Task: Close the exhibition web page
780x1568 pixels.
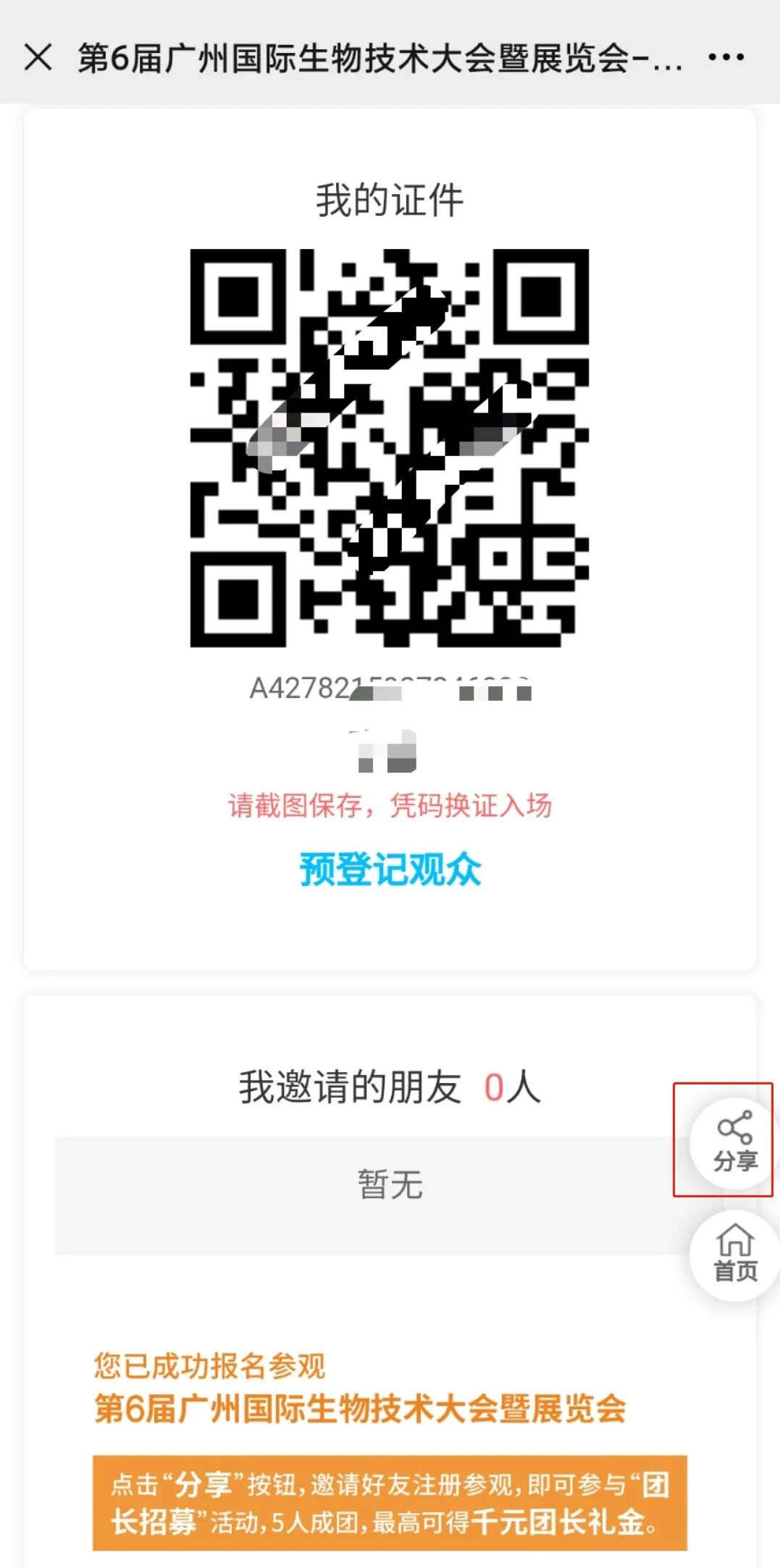Action: (38, 57)
